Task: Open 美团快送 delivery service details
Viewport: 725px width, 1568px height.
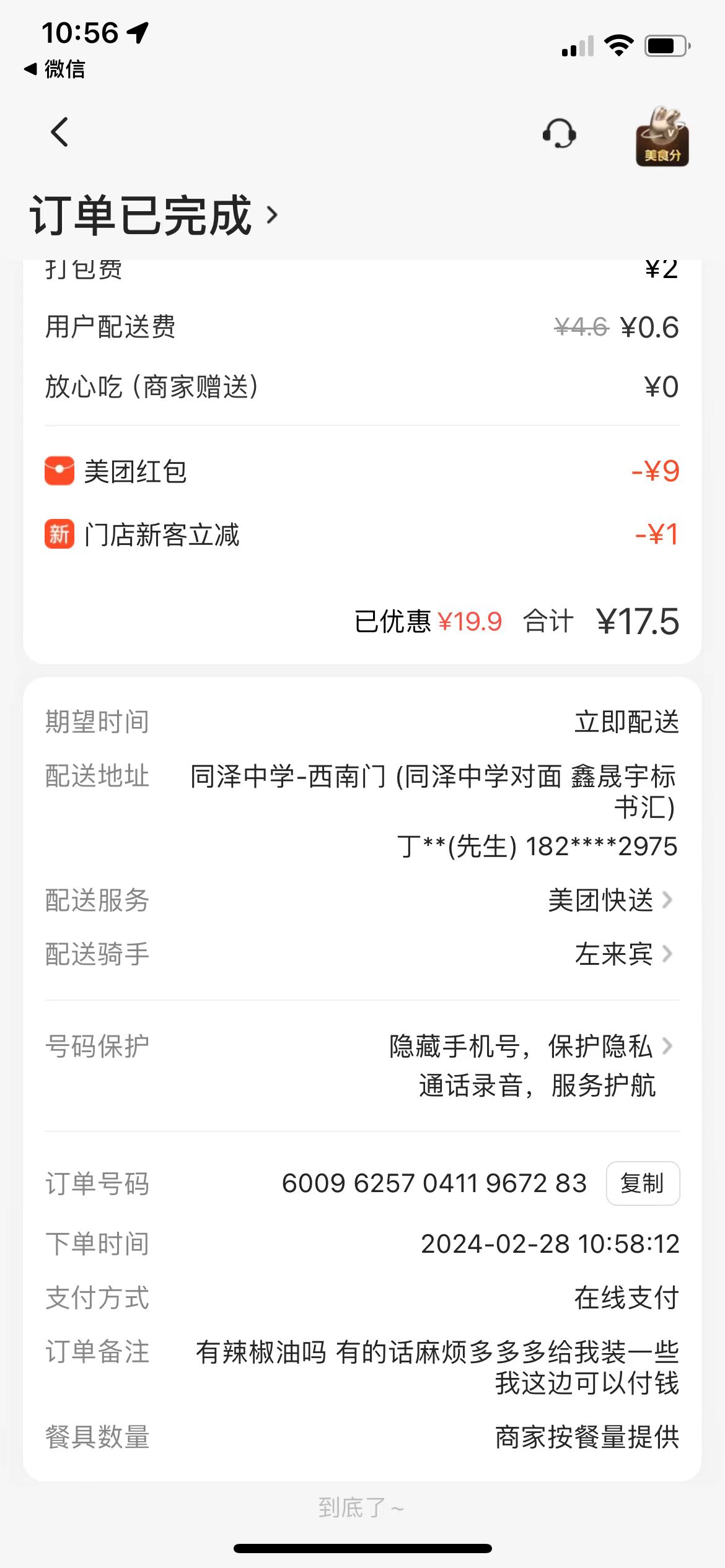Action: 610,900
